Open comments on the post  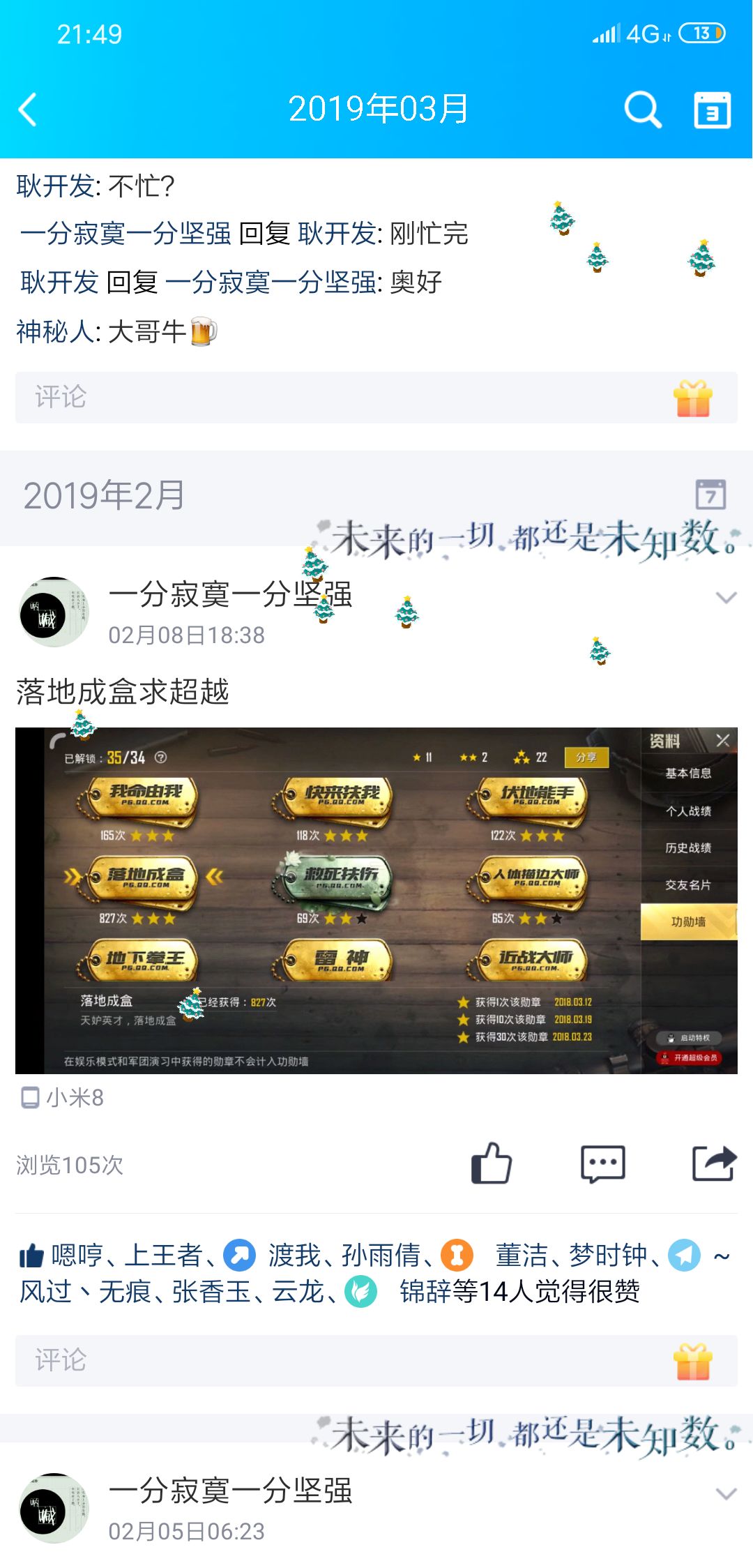click(x=602, y=1161)
